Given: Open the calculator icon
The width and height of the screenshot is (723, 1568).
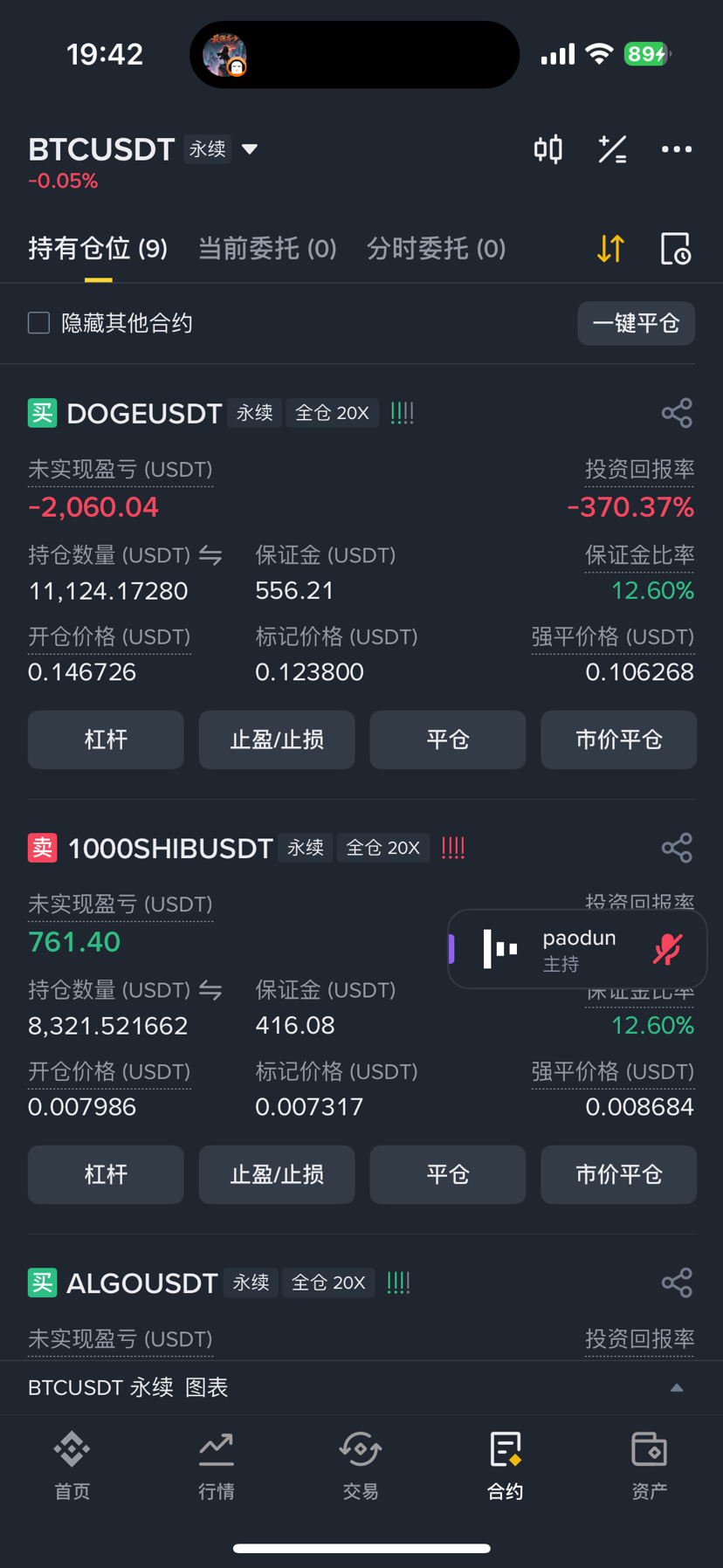Looking at the screenshot, I should pos(612,149).
